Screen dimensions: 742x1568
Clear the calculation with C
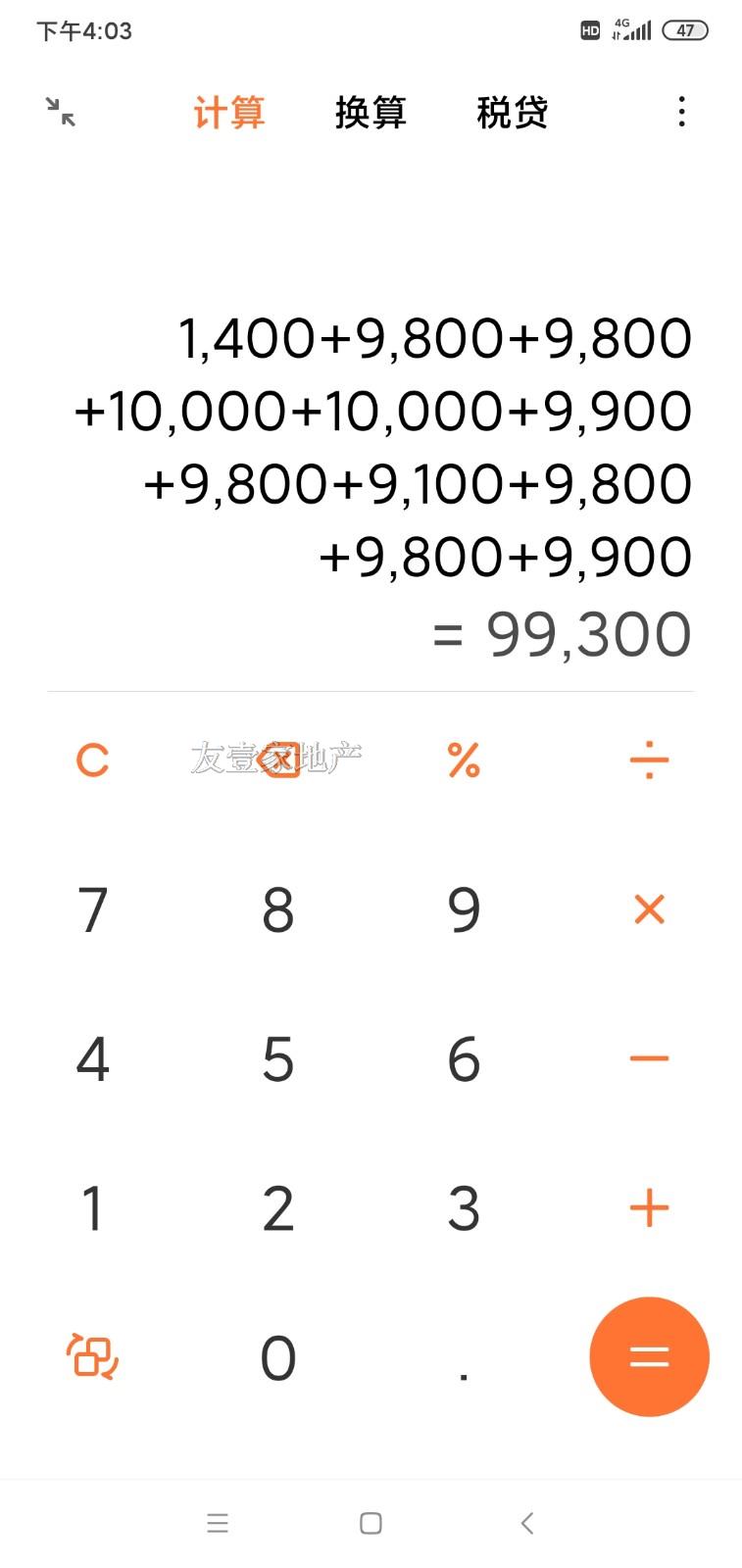click(92, 760)
